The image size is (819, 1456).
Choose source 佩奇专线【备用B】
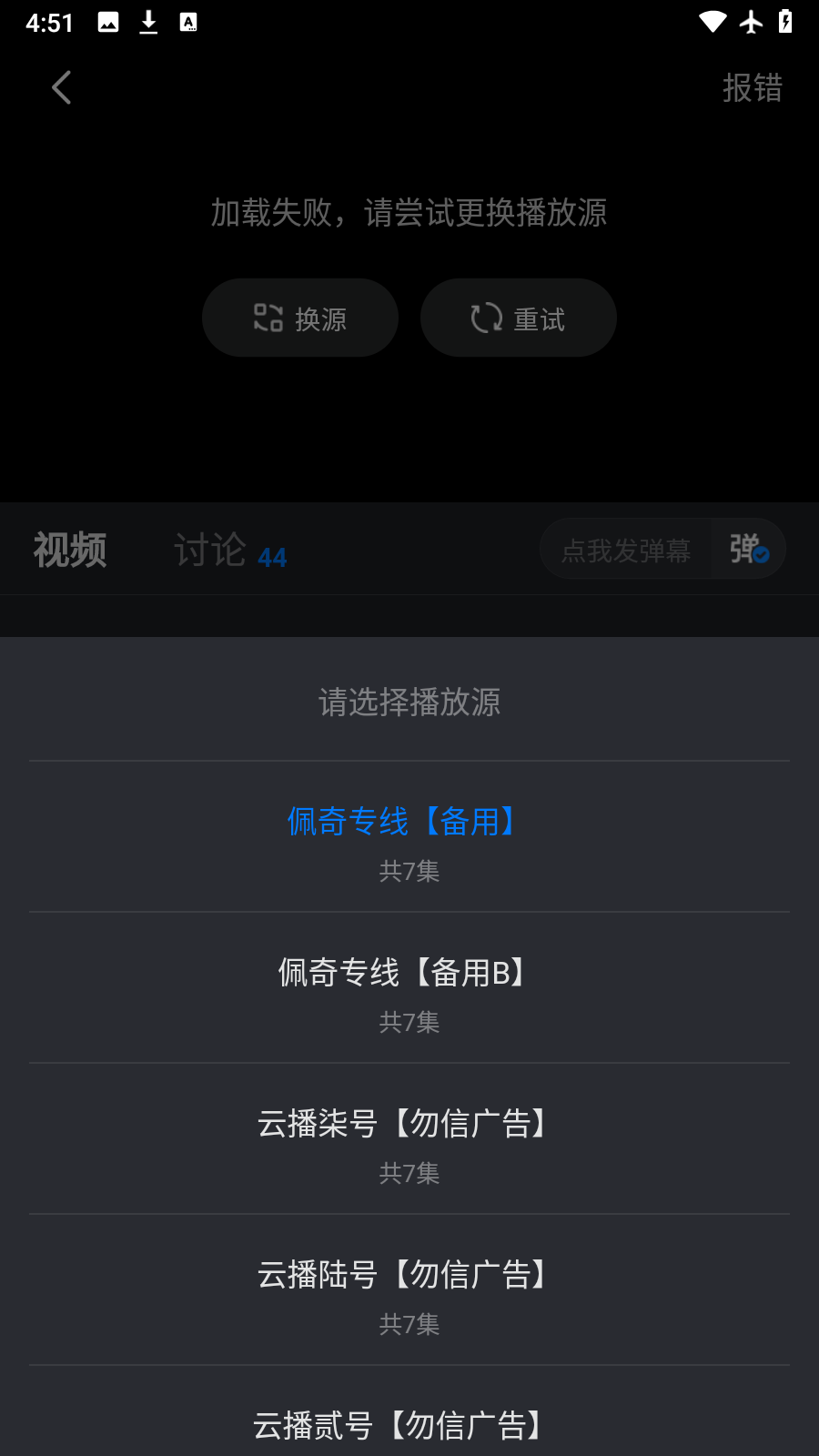409,988
